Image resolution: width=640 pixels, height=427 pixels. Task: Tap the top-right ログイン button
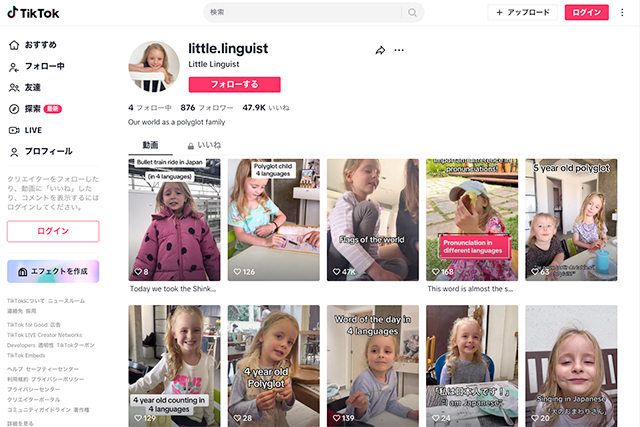pyautogui.click(x=585, y=12)
